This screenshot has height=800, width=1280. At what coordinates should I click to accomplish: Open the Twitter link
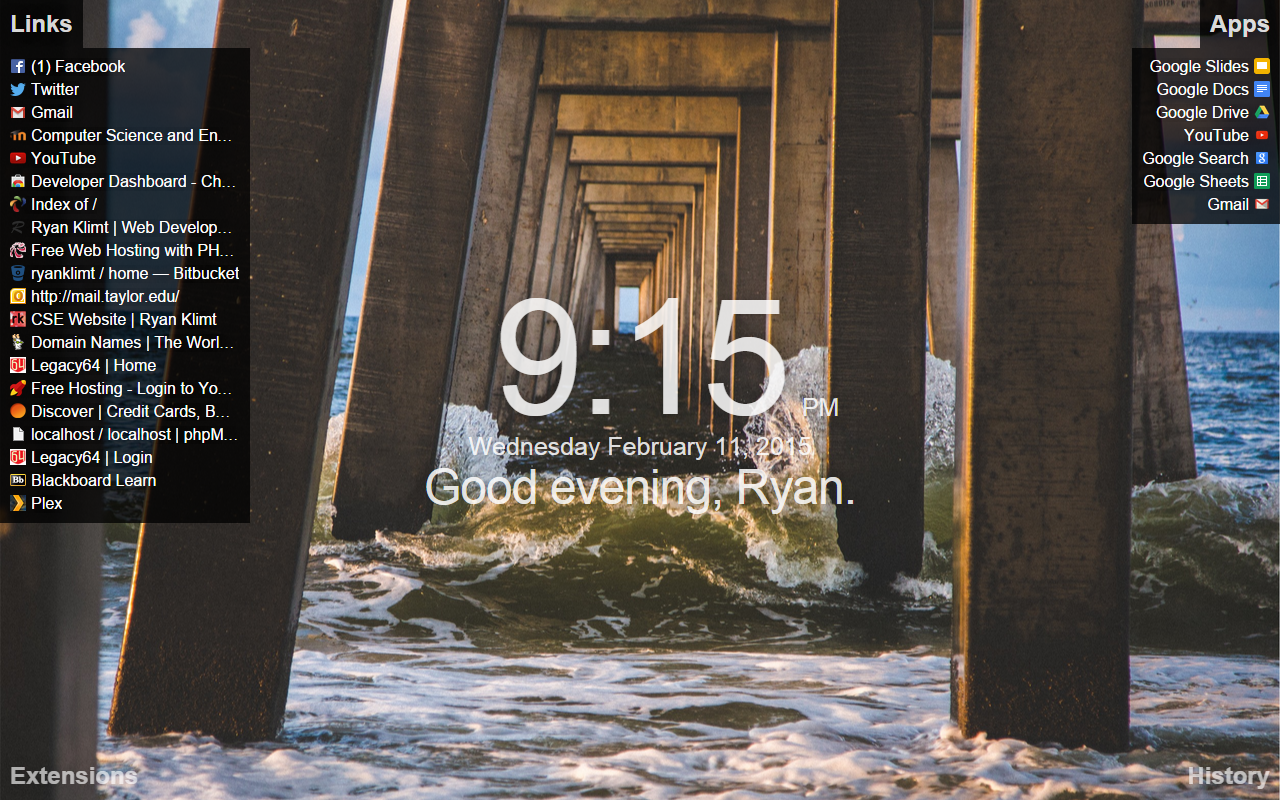55,89
